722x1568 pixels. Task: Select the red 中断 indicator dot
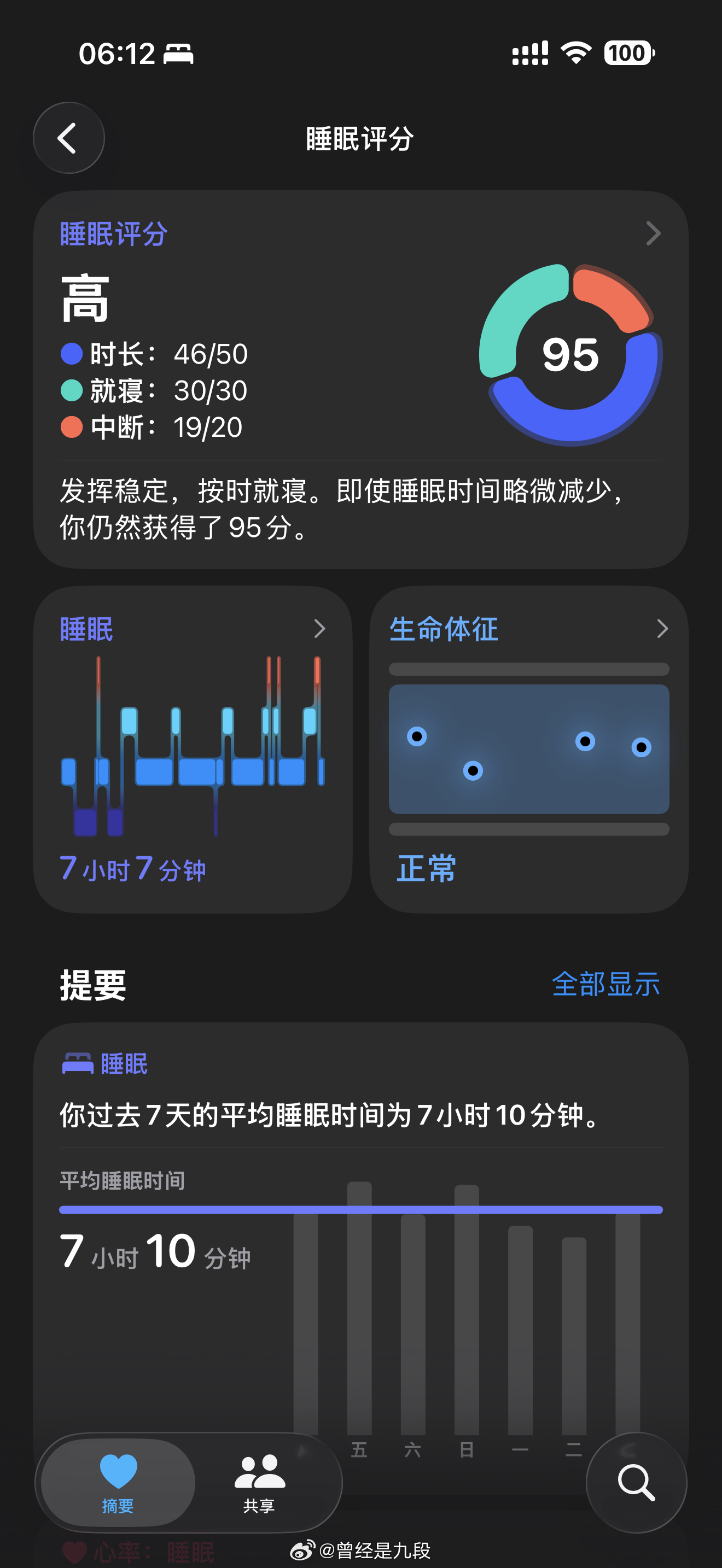click(71, 429)
